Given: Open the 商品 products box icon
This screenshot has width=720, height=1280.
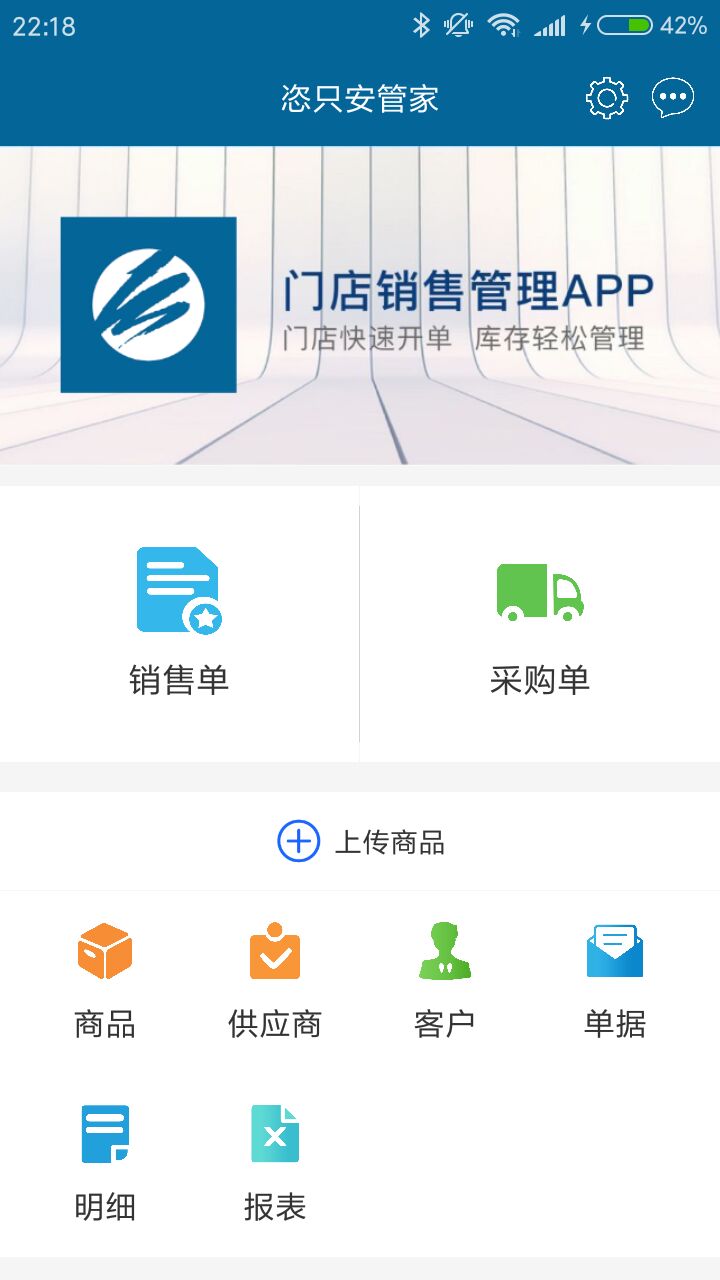Looking at the screenshot, I should (x=103, y=952).
